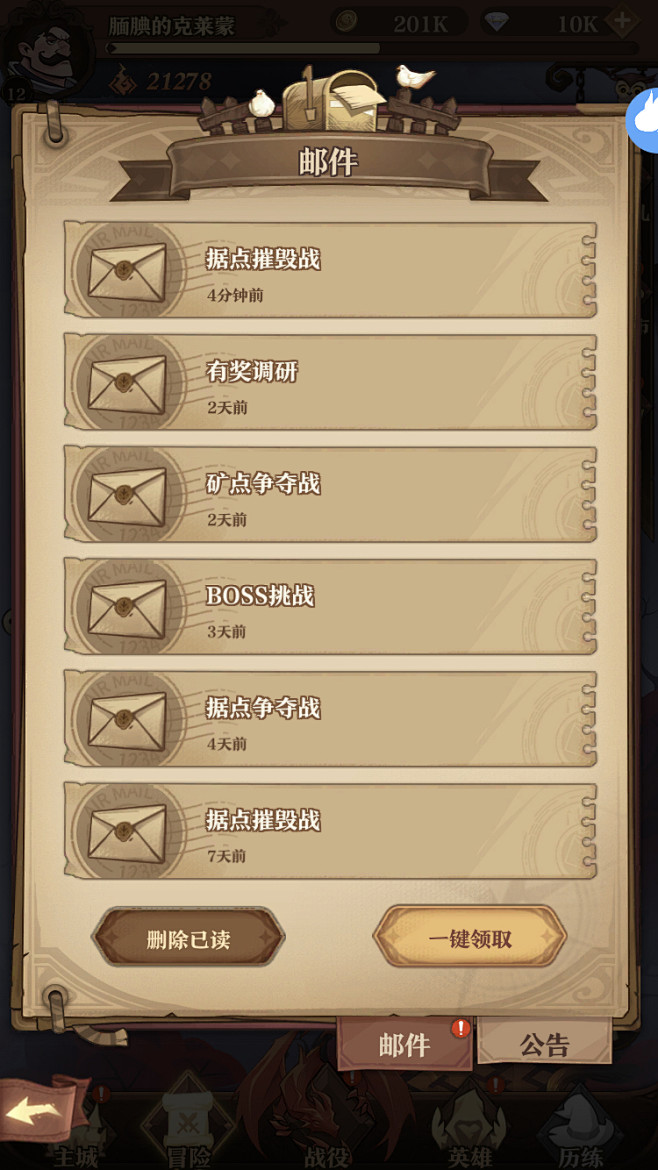Open the BOSS挑战 mail

pos(330,606)
